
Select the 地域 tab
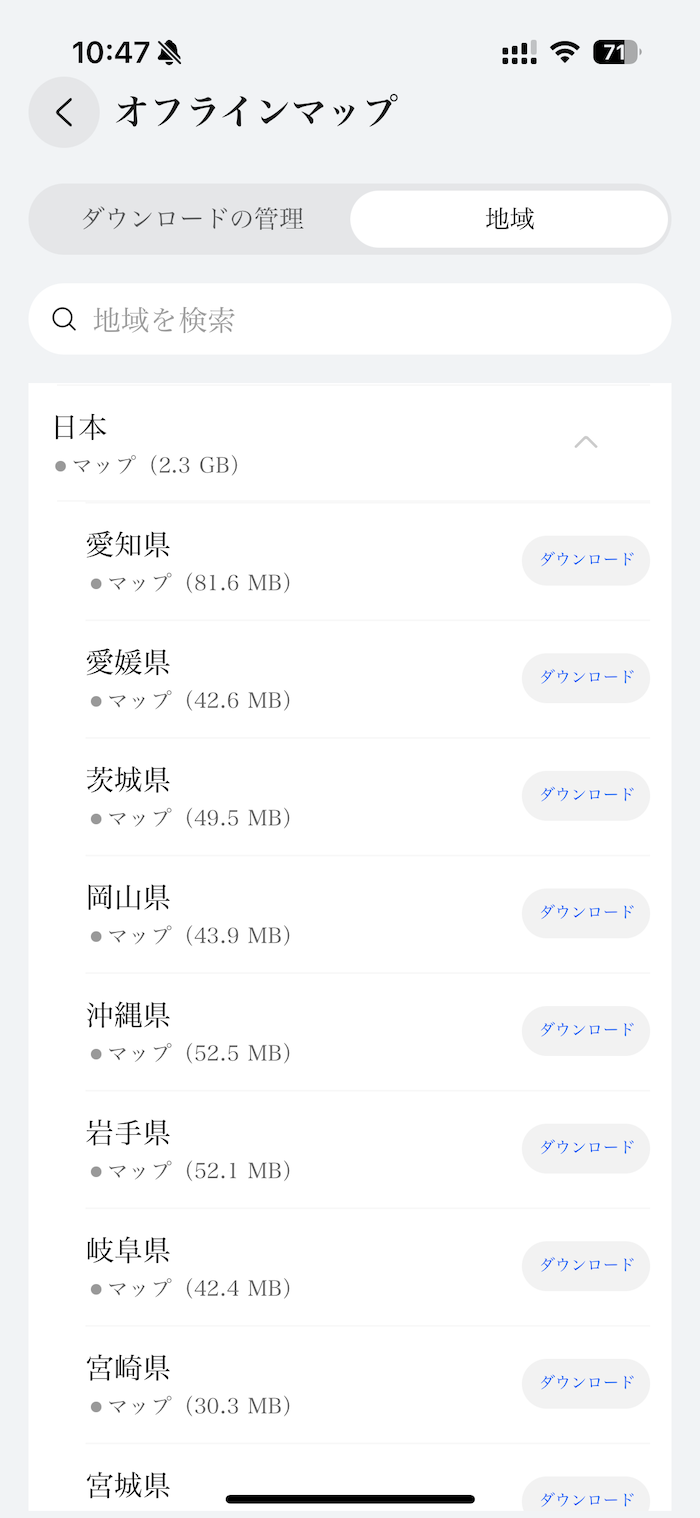(x=509, y=218)
